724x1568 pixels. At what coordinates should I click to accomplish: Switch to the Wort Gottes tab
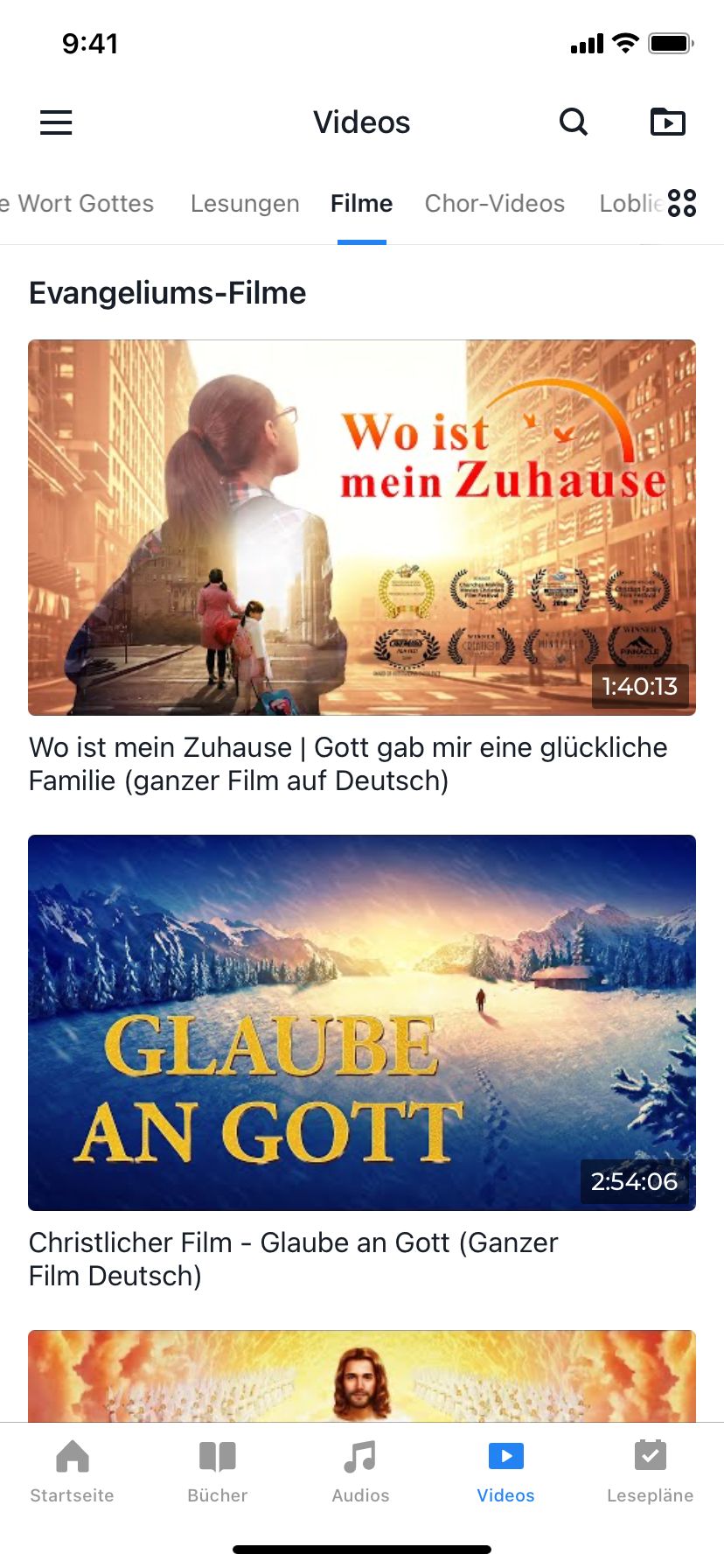coord(80,204)
